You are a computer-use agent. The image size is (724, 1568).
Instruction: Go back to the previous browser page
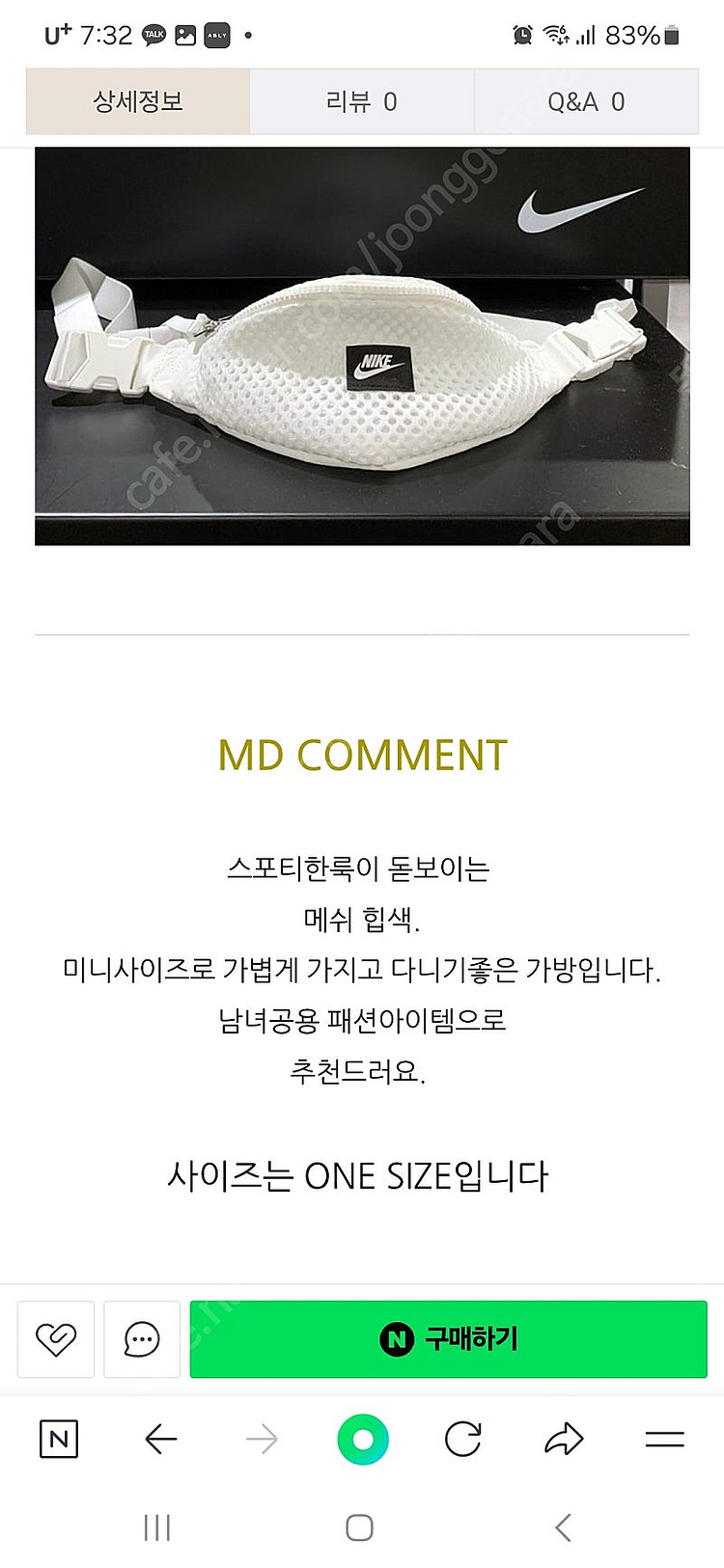(x=160, y=1440)
